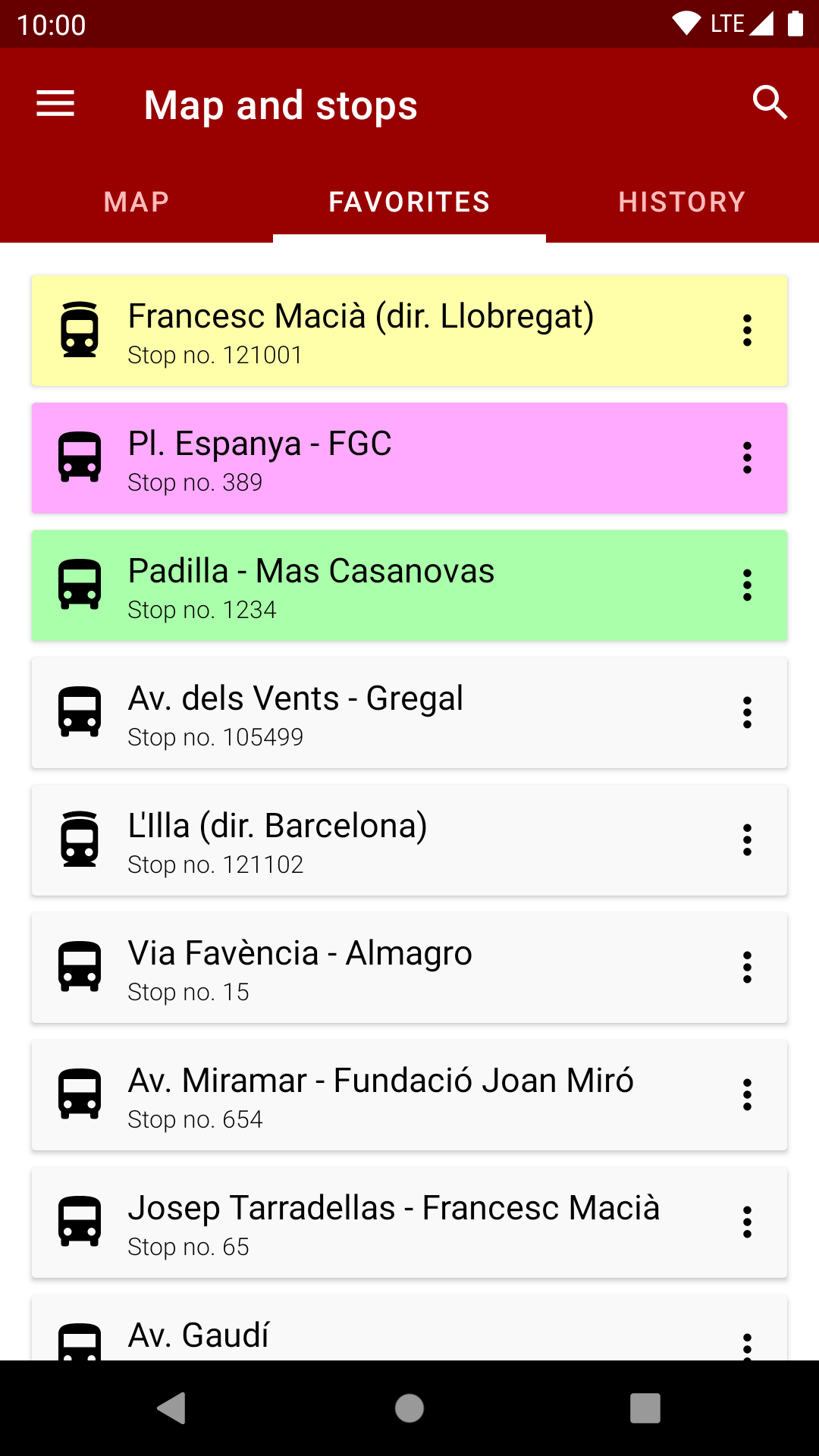Open overflow menu for Av. Miramar stop
819x1456 pixels.
pos(747,1095)
